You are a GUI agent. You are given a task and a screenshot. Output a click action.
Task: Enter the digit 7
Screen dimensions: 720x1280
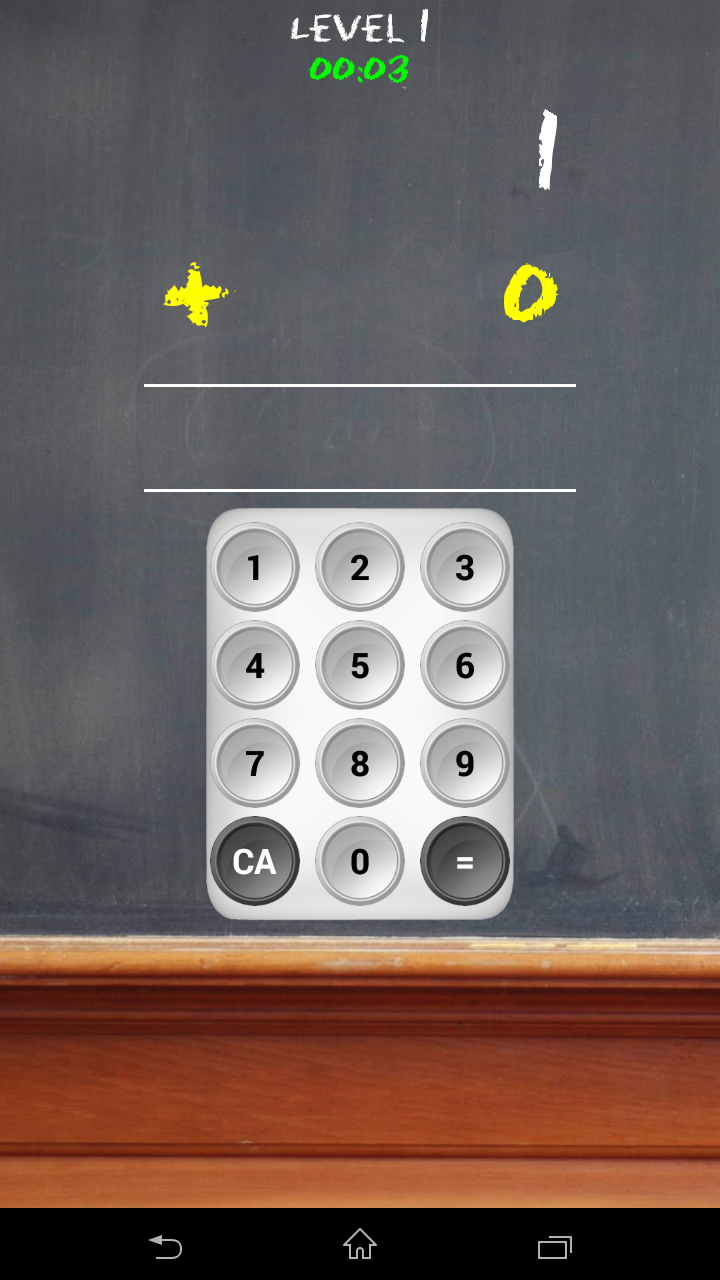255,763
